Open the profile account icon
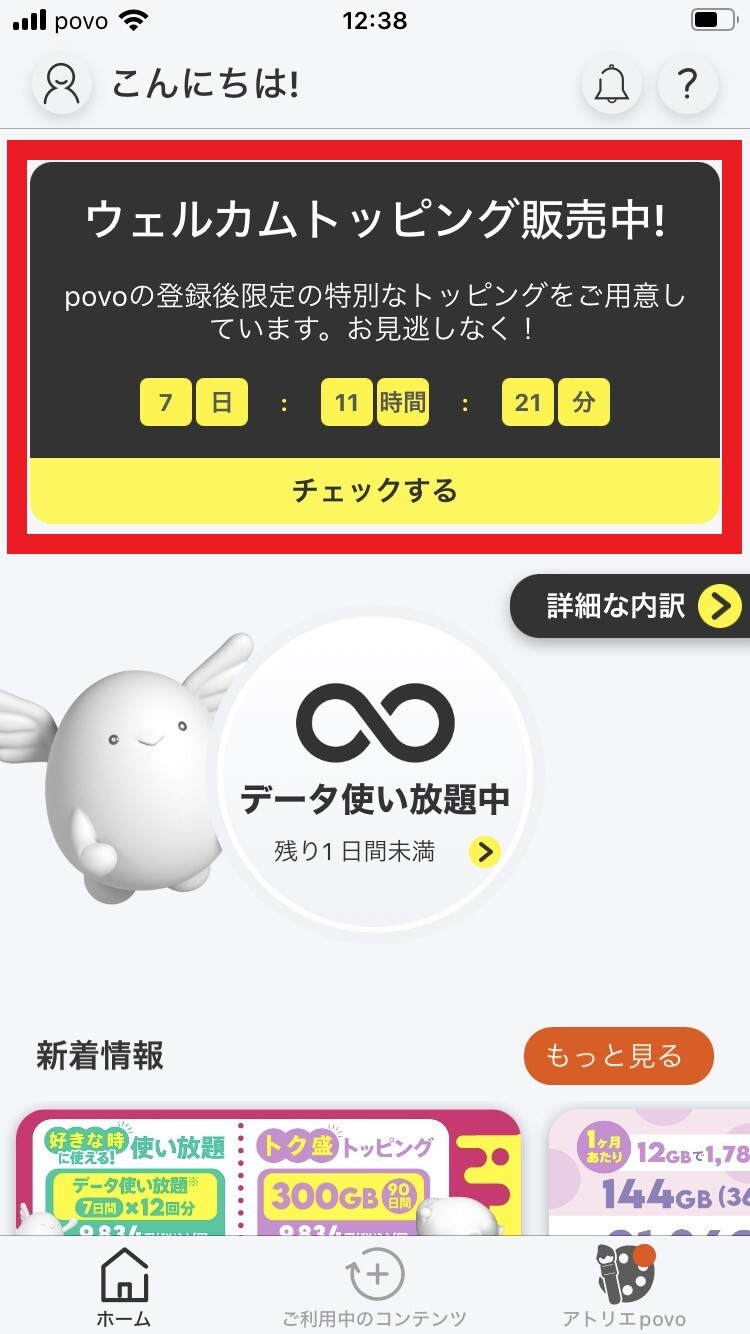The image size is (750, 1334). click(x=62, y=85)
